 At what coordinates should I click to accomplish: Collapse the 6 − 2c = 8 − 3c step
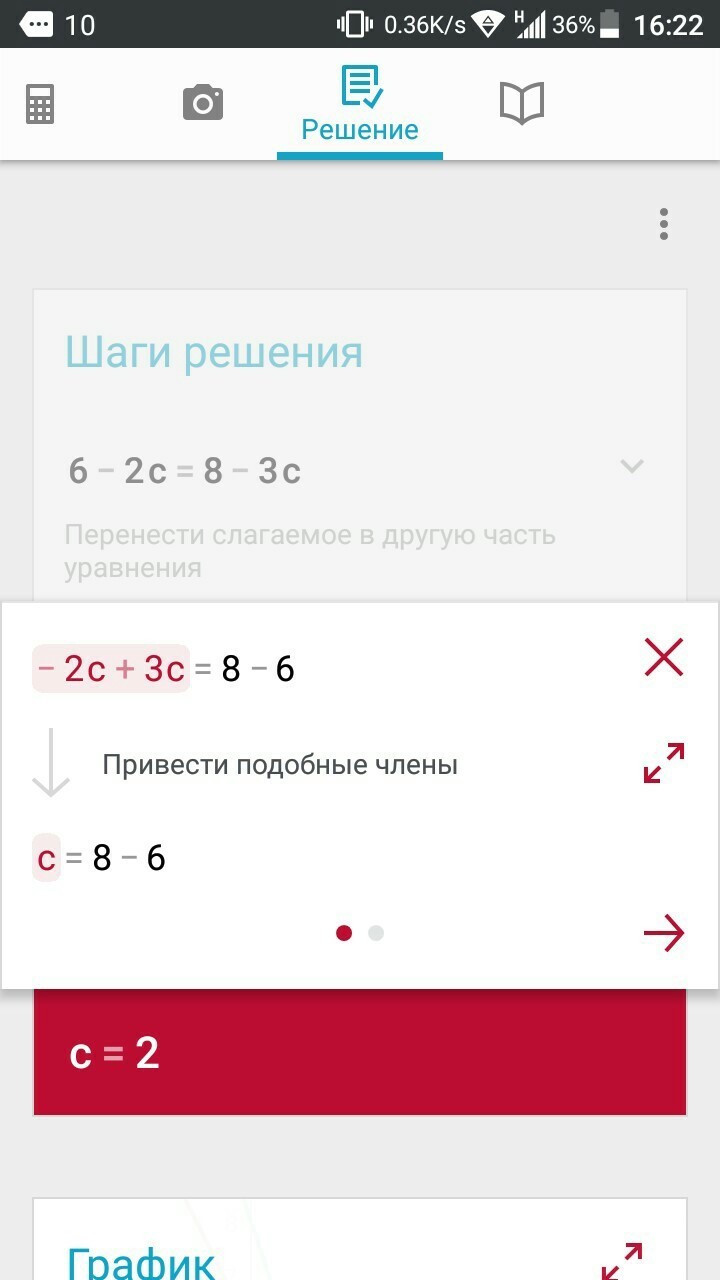point(631,466)
